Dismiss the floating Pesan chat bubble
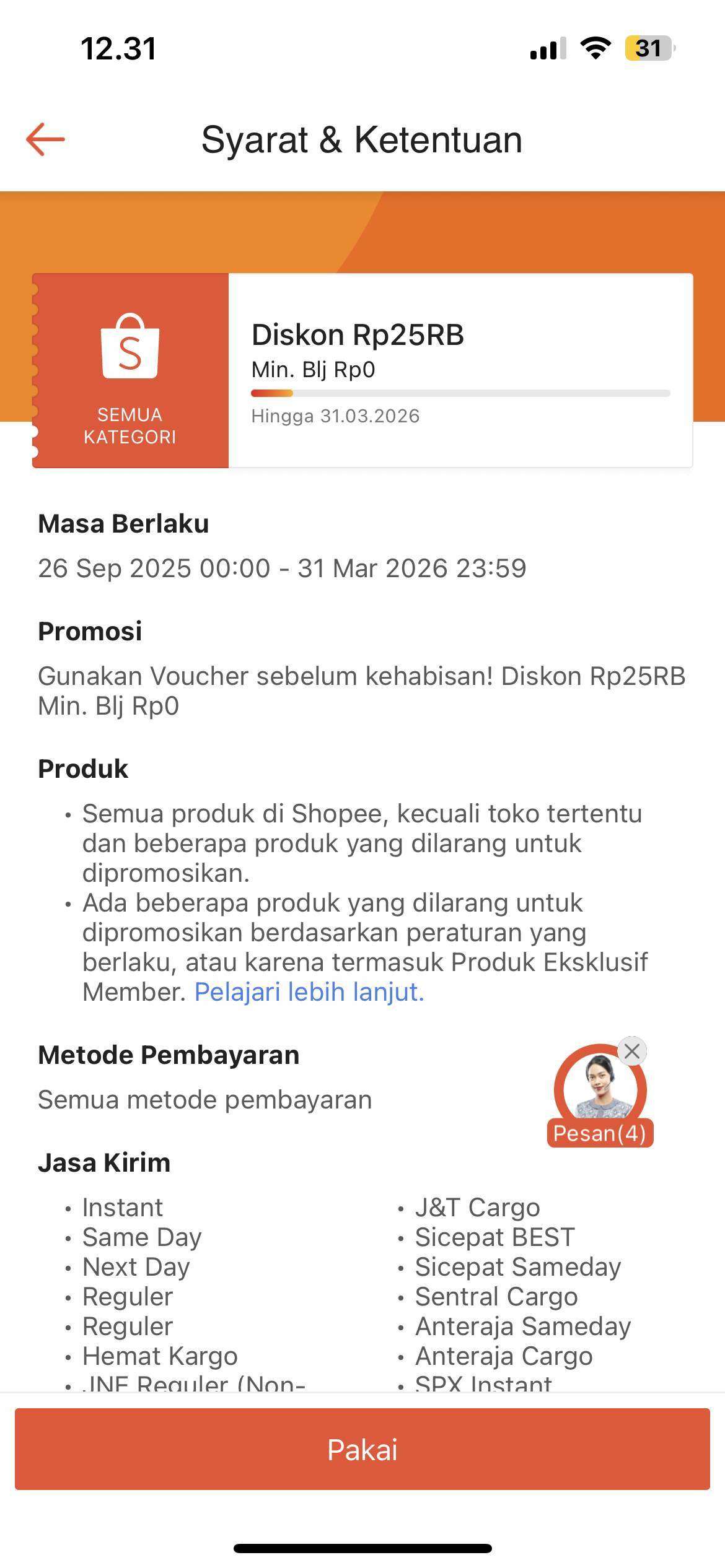Screen dimensions: 725x1568 (632, 1051)
